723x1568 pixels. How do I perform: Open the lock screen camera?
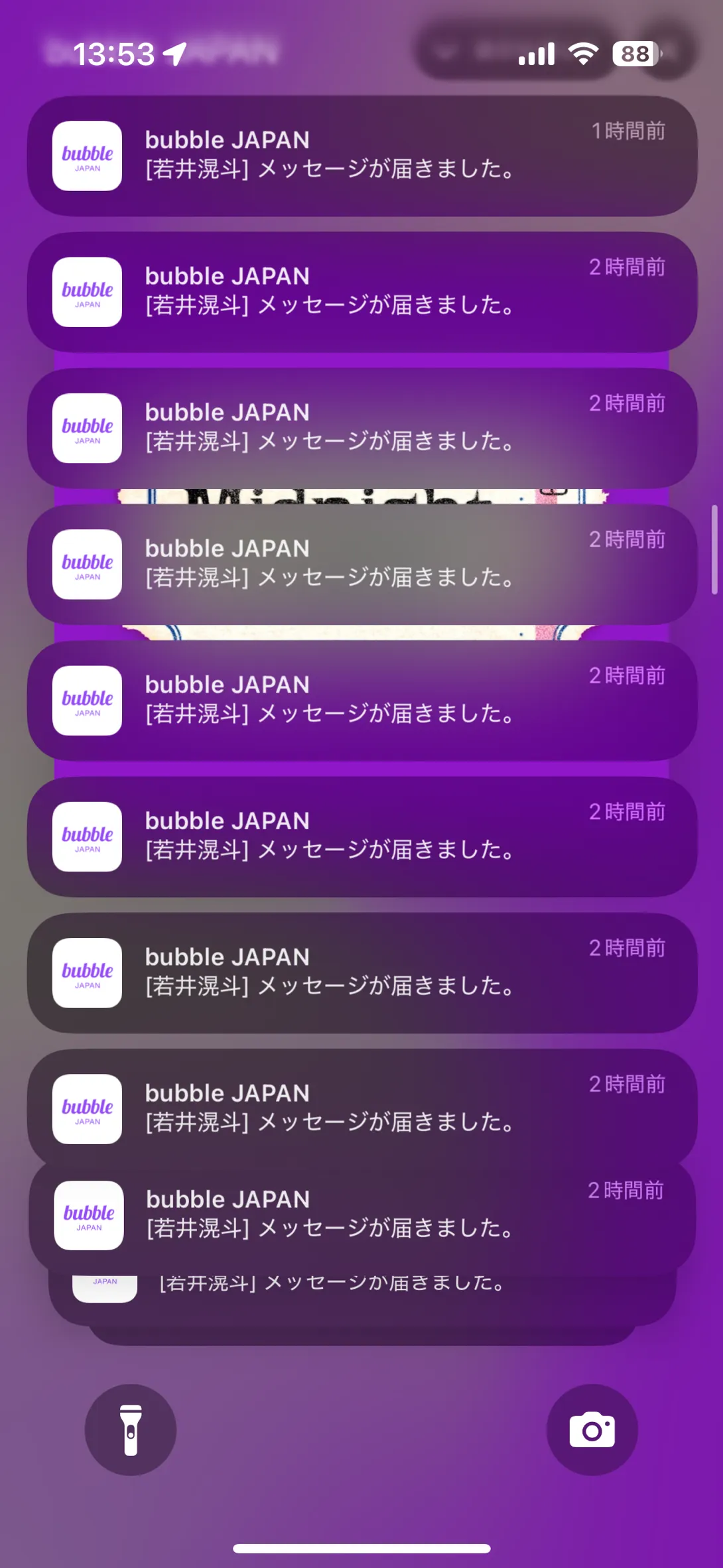click(592, 1429)
